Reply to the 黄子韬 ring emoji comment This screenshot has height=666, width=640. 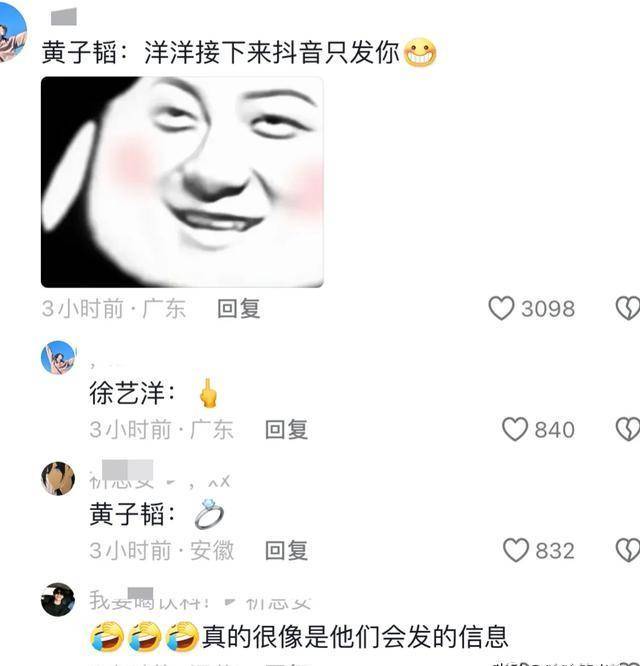tap(286, 551)
